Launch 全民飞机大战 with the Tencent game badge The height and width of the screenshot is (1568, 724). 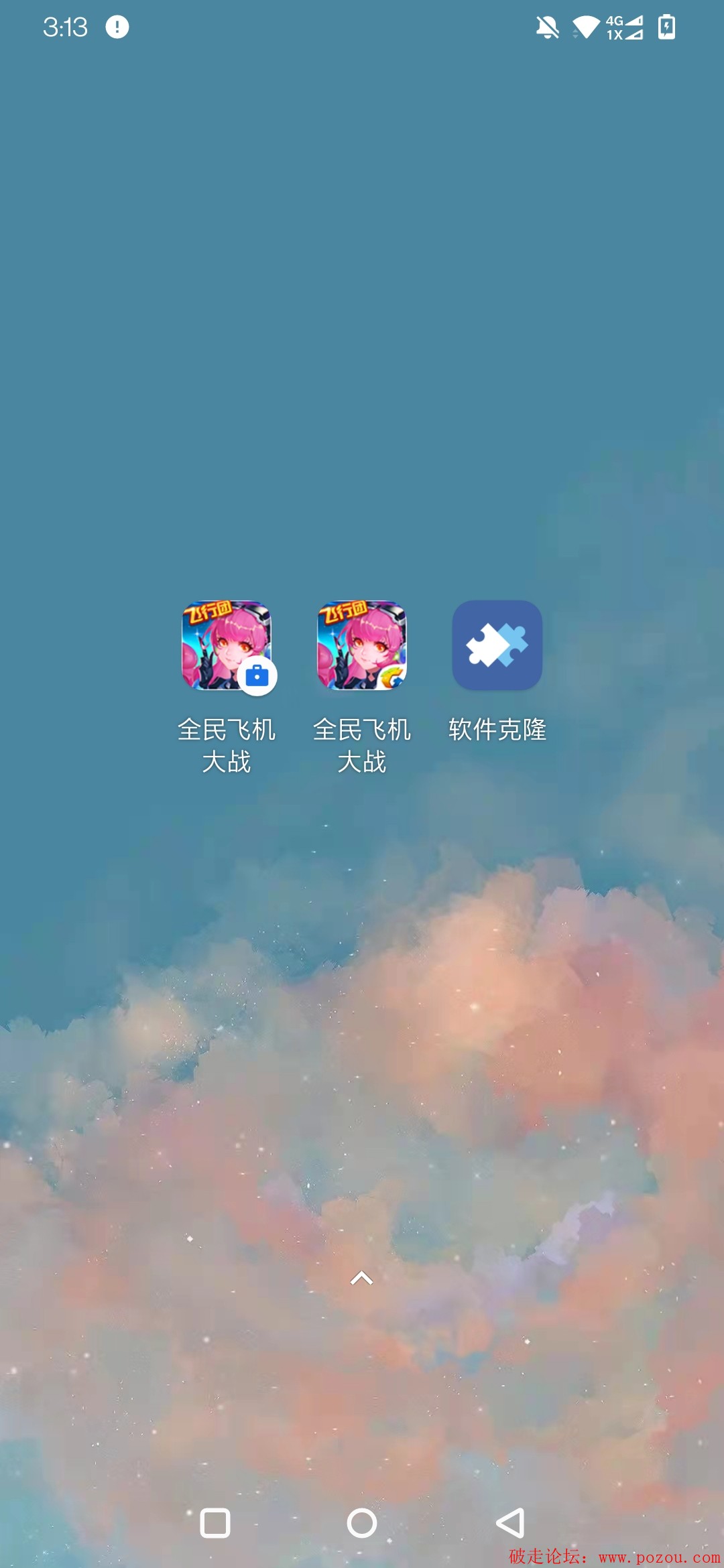[x=362, y=646]
